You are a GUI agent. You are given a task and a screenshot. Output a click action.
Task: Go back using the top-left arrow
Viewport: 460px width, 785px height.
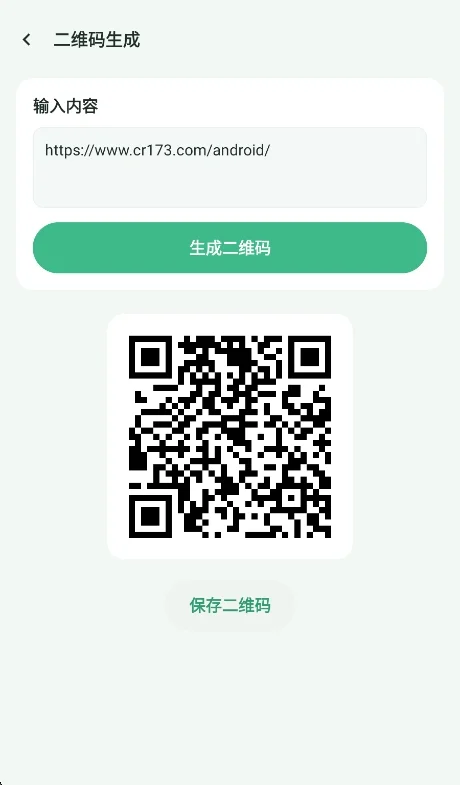tap(27, 40)
